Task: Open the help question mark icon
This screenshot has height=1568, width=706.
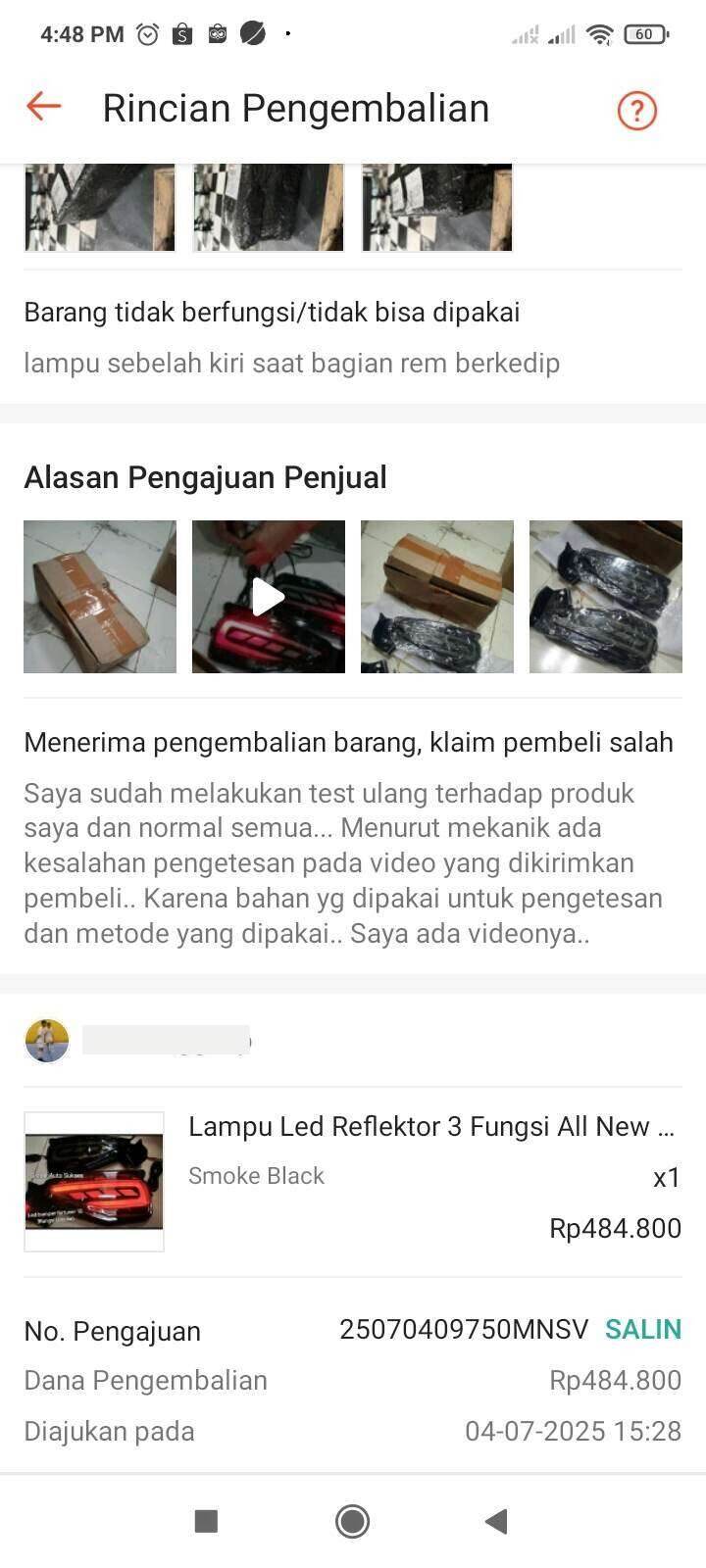Action: tap(636, 110)
